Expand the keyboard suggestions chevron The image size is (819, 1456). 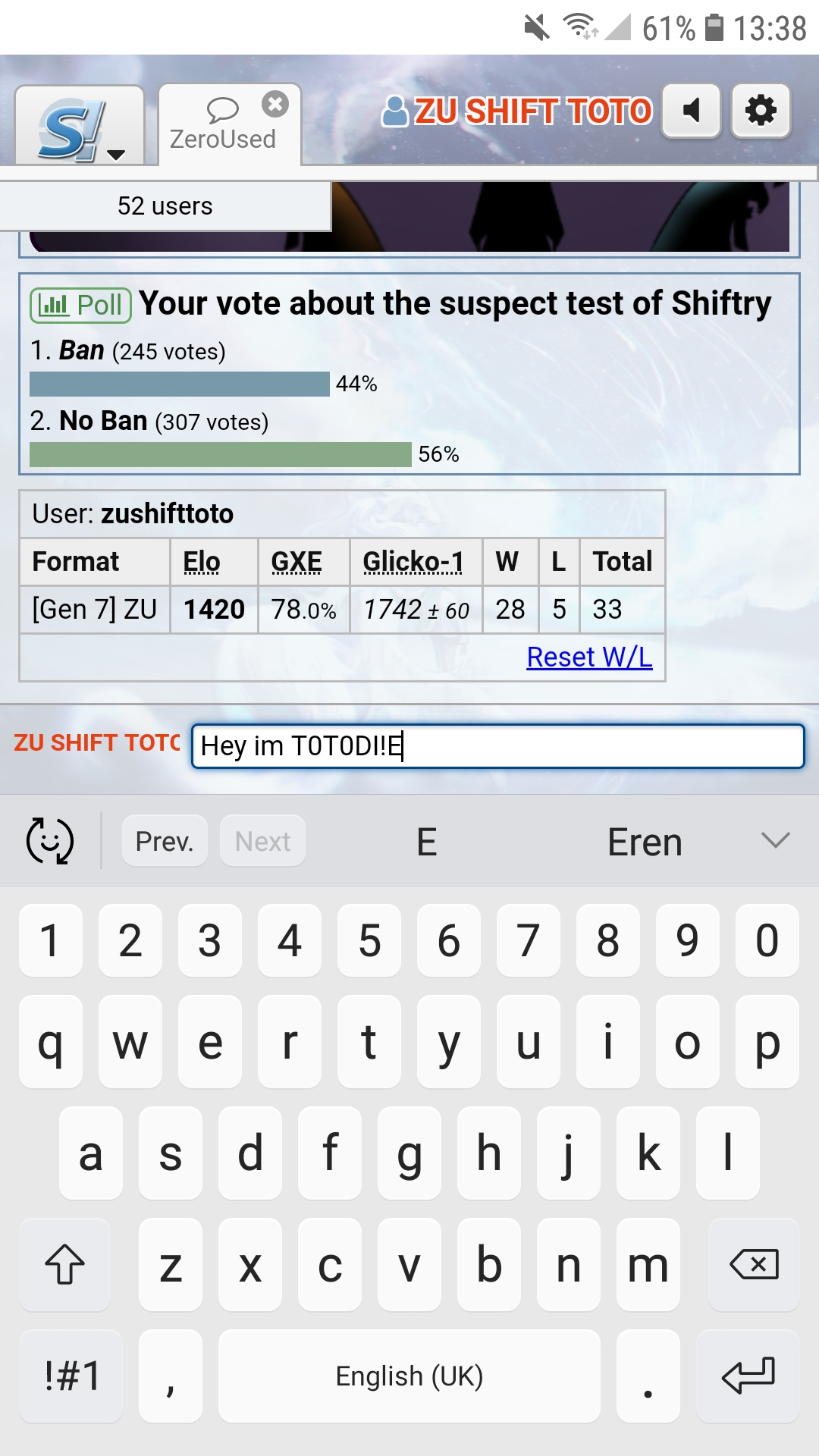click(x=776, y=840)
